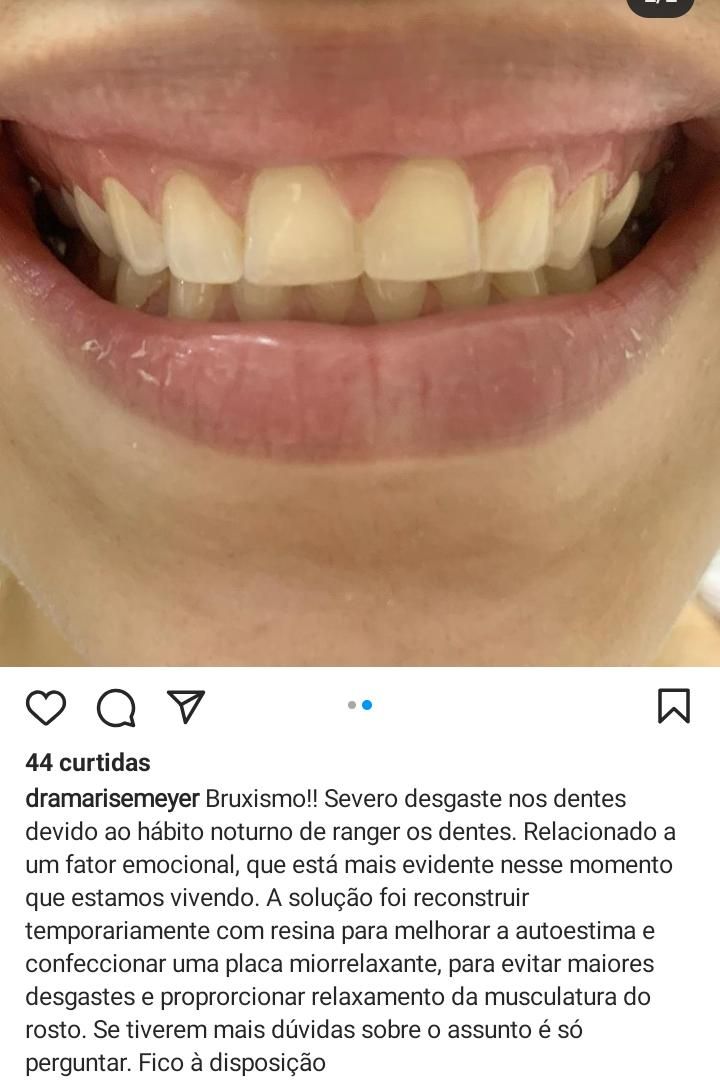Viewport: 720px width, 1082px height.
Task: Like the dramarisemeyer post
Action: tap(46, 708)
